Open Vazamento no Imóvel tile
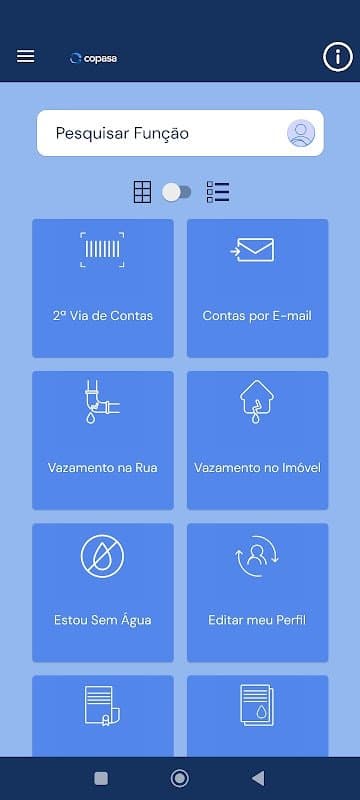The image size is (360, 800). pyautogui.click(x=258, y=440)
